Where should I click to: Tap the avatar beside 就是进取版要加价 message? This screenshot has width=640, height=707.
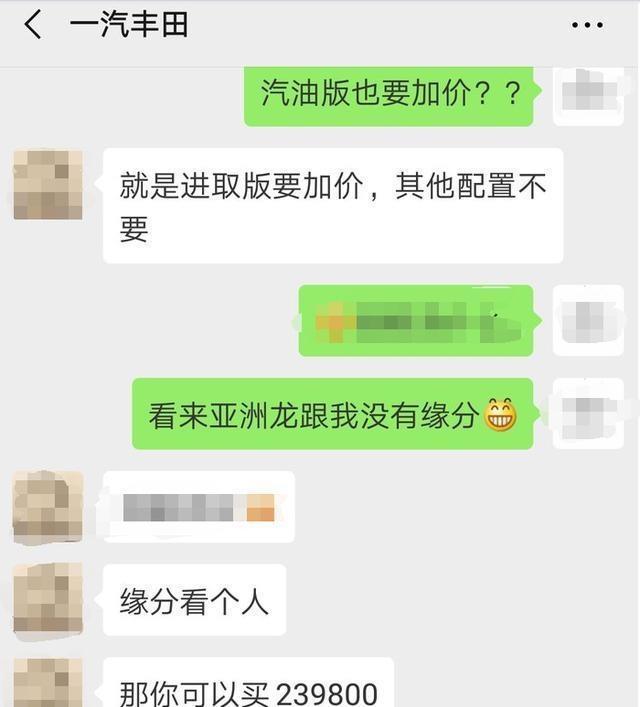(47, 185)
